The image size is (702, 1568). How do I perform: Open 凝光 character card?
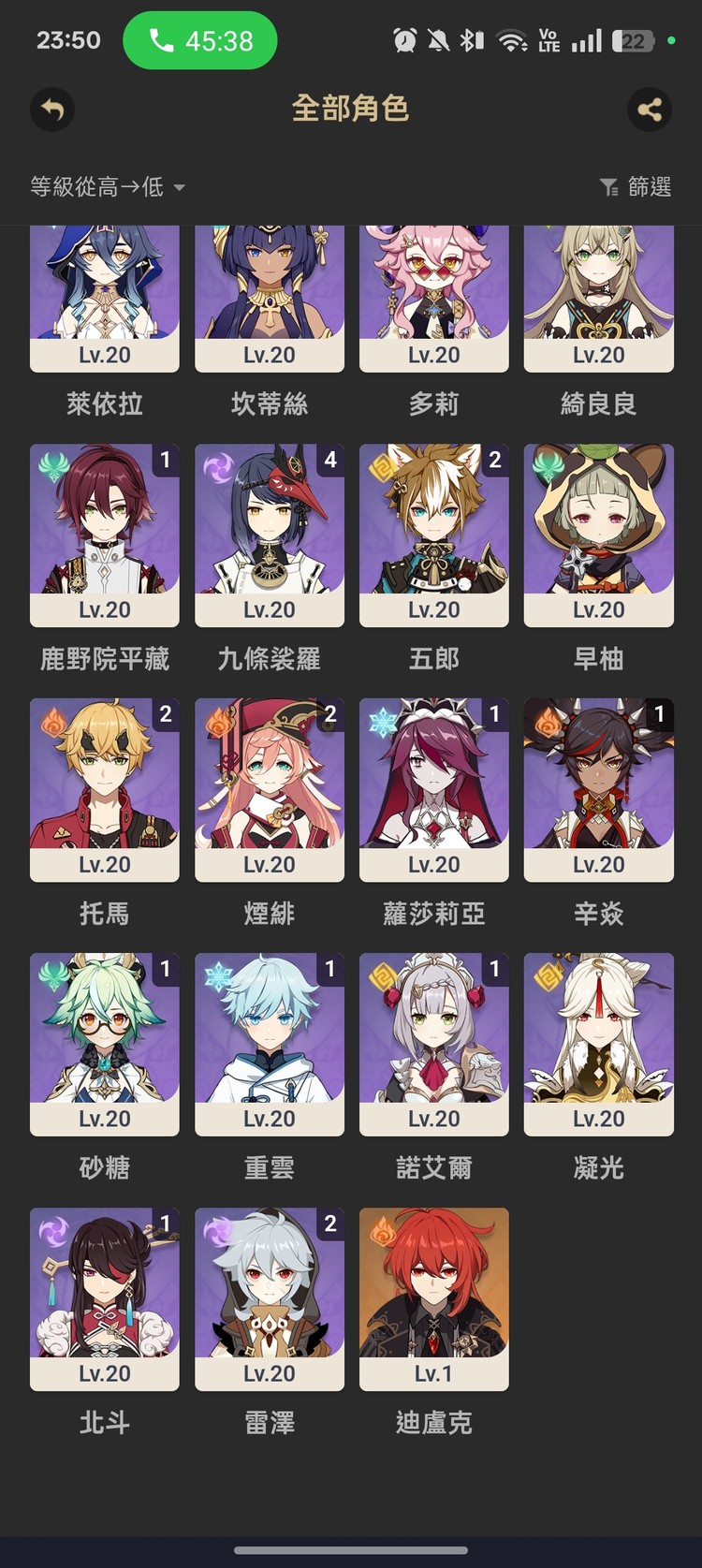(x=599, y=1043)
